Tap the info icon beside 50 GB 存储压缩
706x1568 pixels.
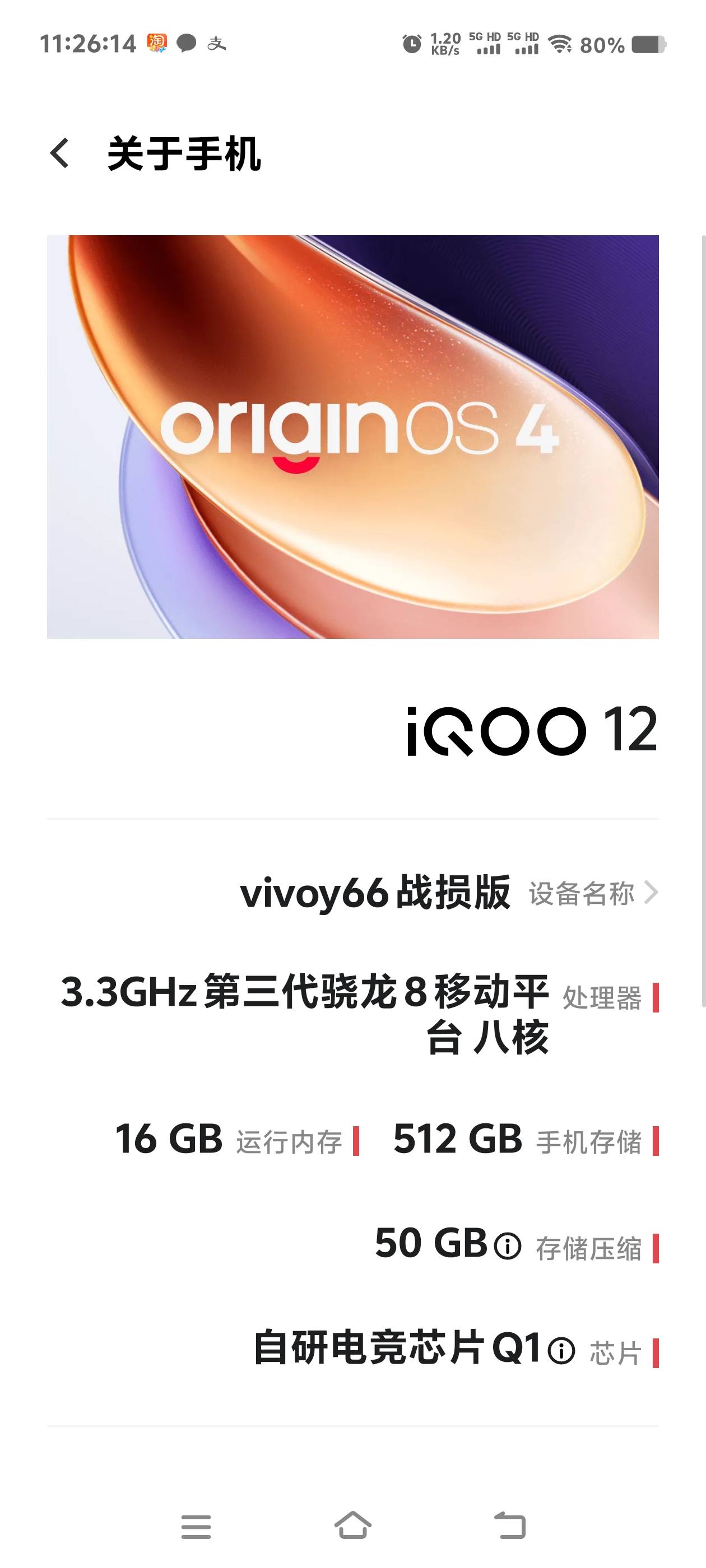coord(508,1246)
